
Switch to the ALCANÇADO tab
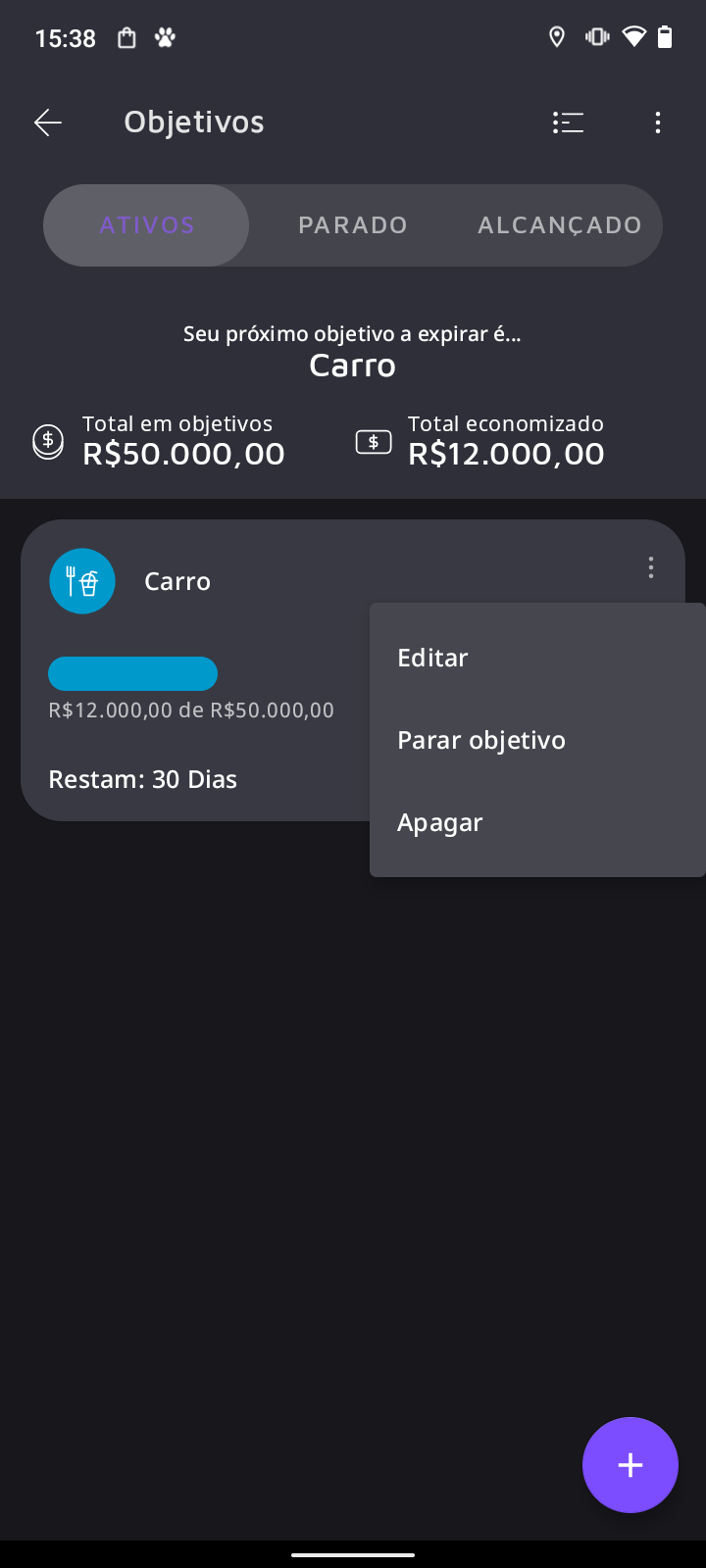click(x=559, y=224)
